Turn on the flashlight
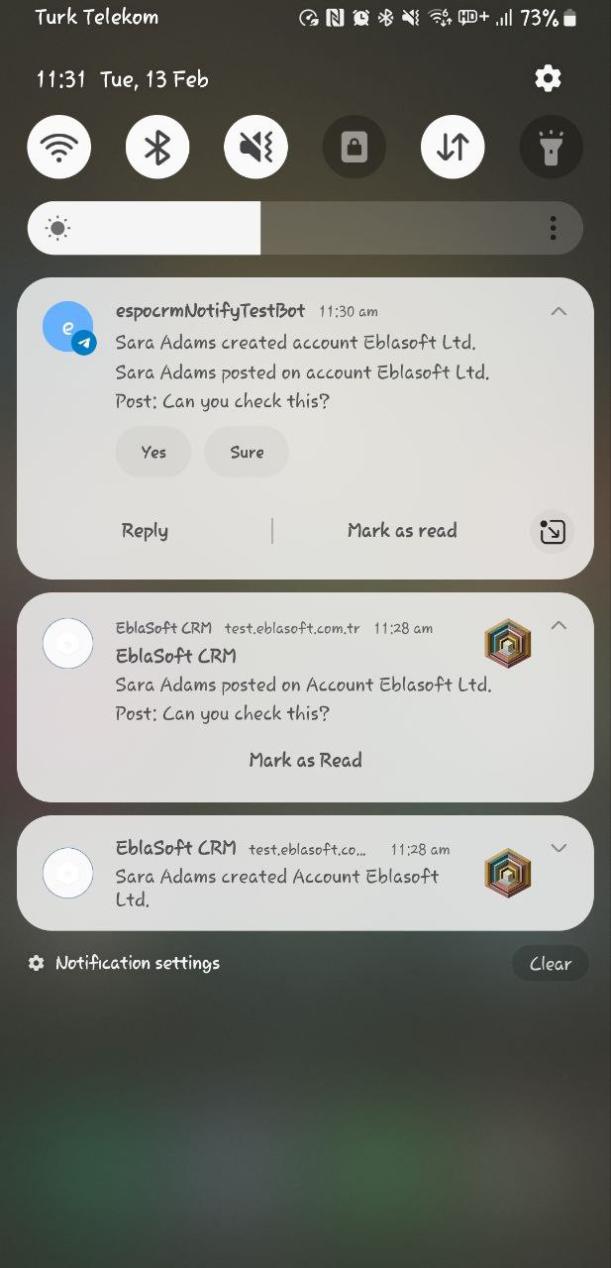 pyautogui.click(x=551, y=148)
